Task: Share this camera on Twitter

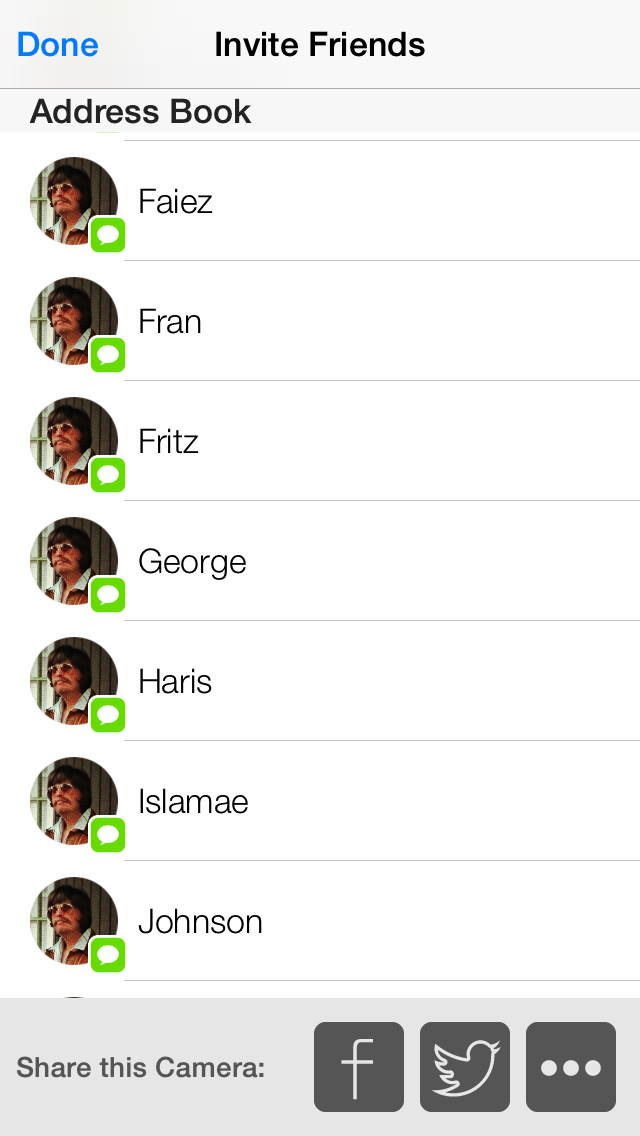Action: (465, 1067)
